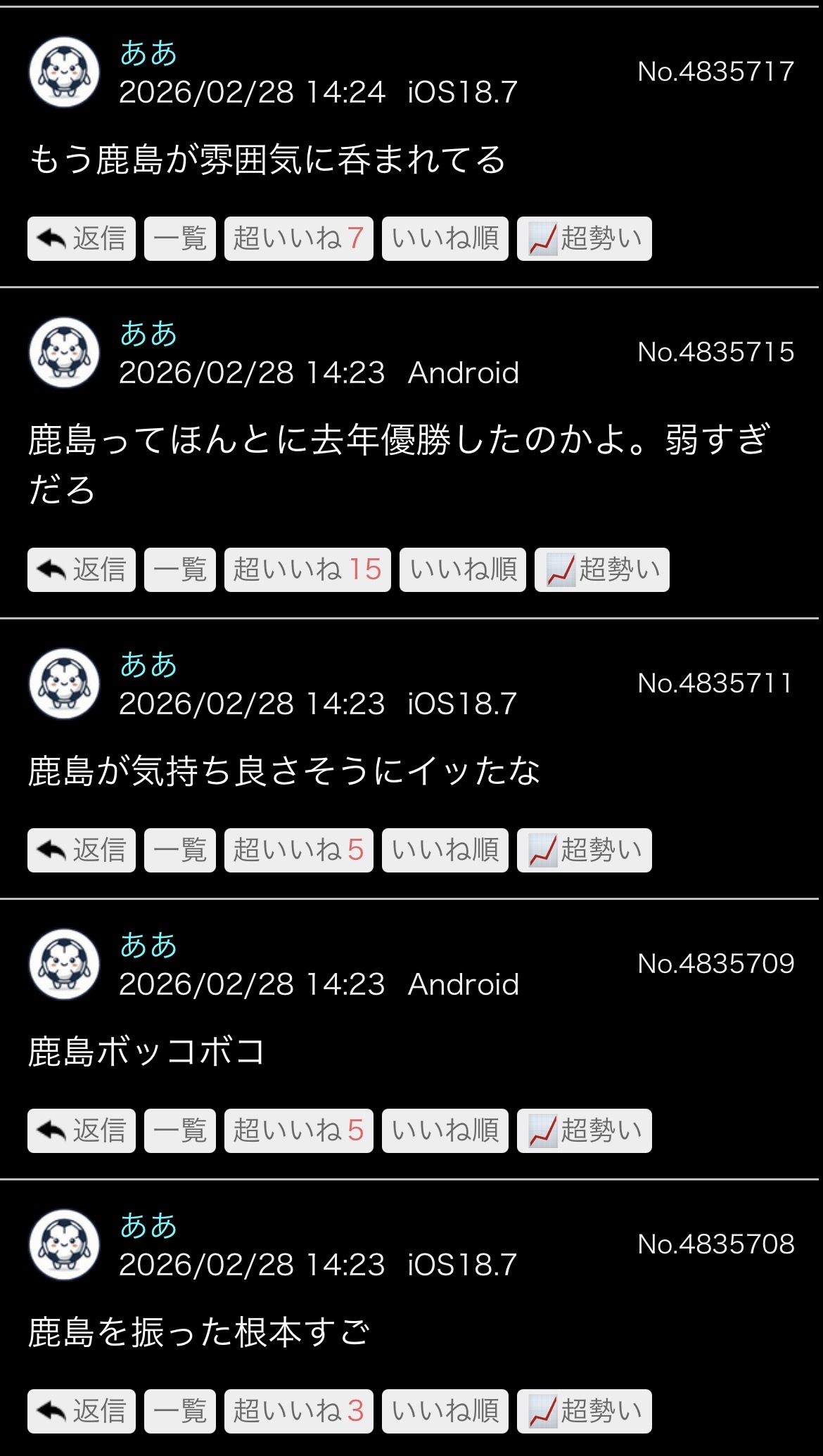This screenshot has width=823, height=1456.
Task: Open 超勢い under comment No.4835717
Action: [x=584, y=239]
